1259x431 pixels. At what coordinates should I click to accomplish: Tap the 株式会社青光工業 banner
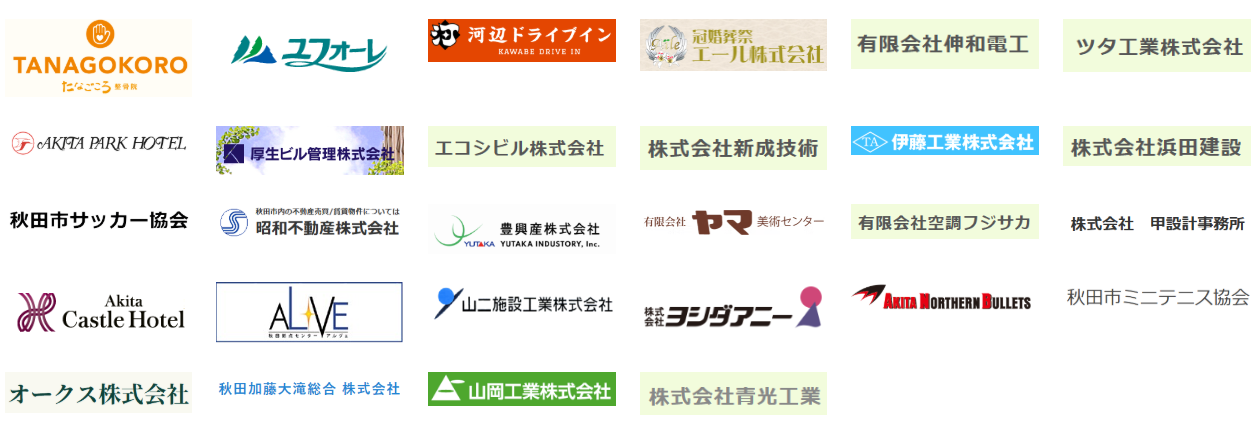[x=733, y=395]
